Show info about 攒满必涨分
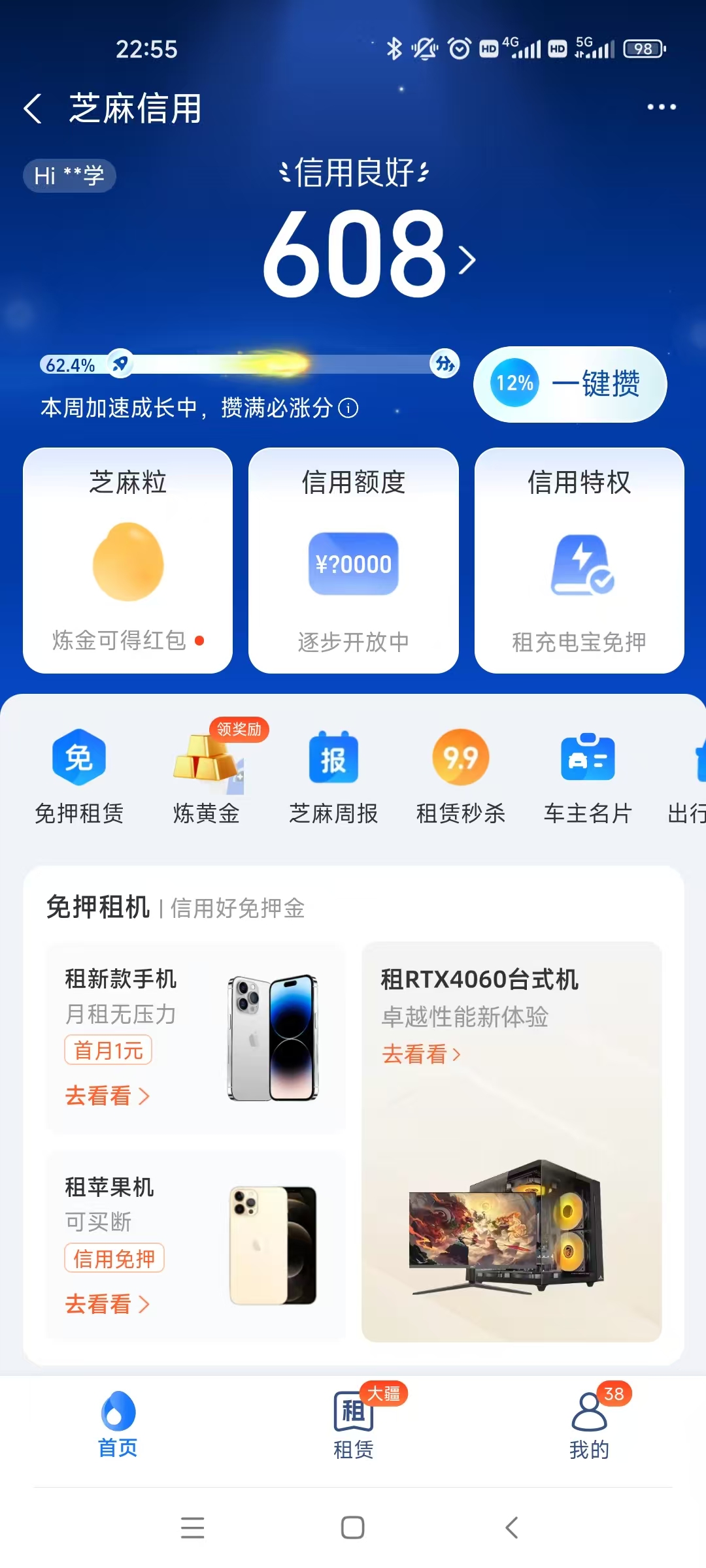This screenshot has width=706, height=1568. (x=348, y=408)
